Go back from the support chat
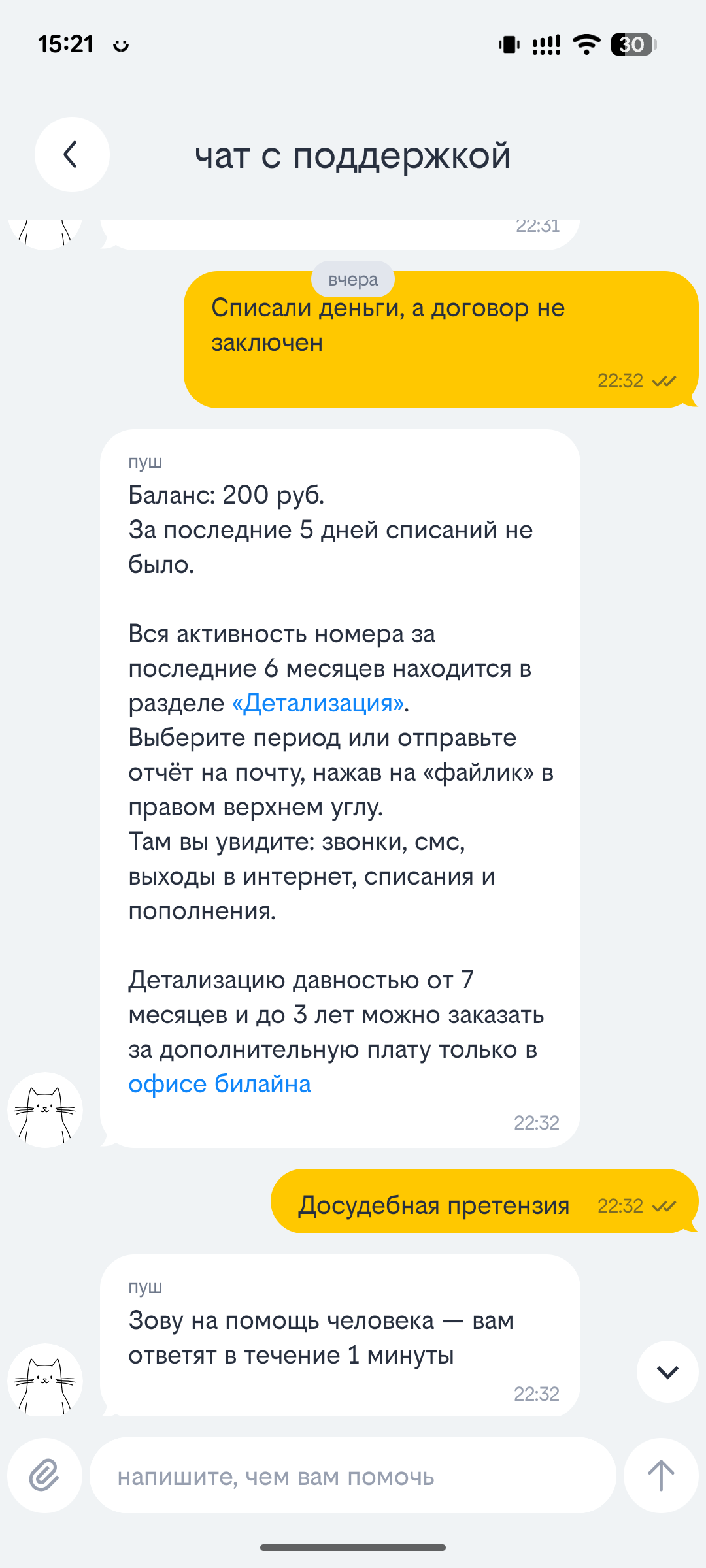706x1568 pixels. point(71,155)
